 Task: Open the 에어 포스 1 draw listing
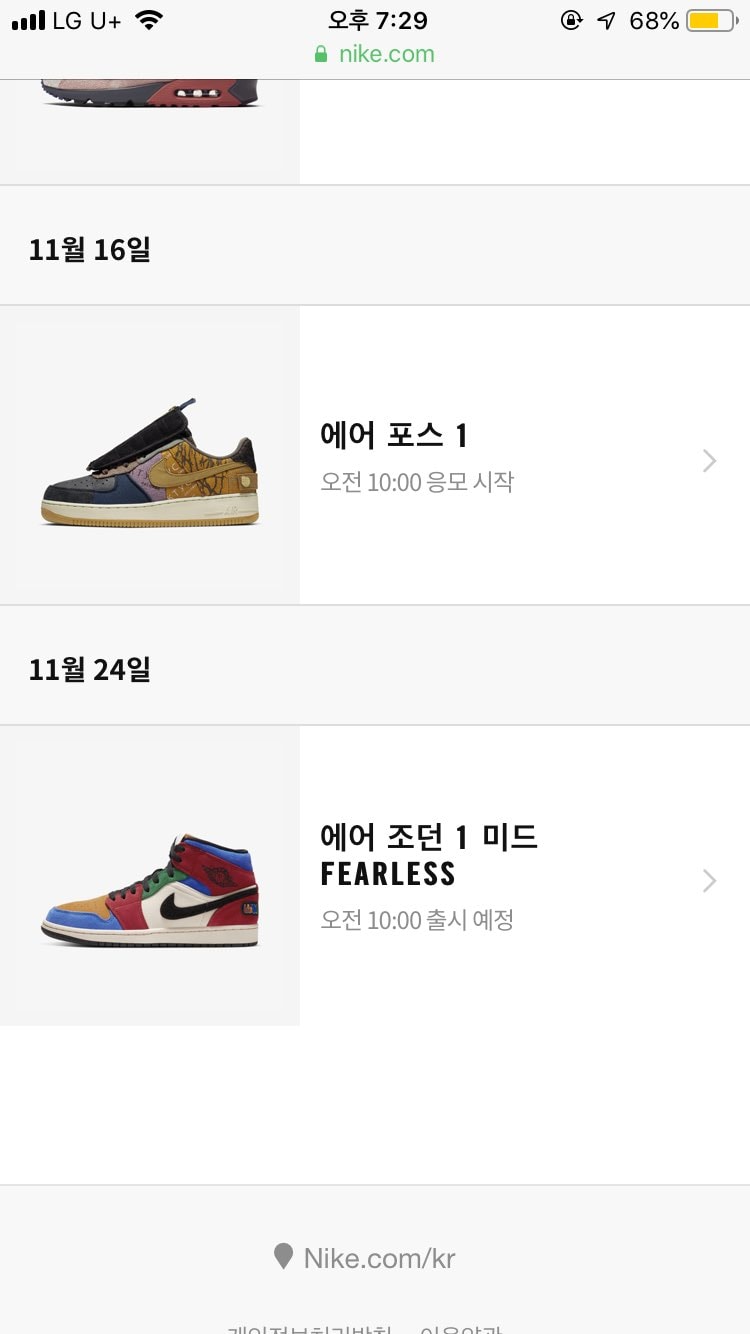(375, 455)
